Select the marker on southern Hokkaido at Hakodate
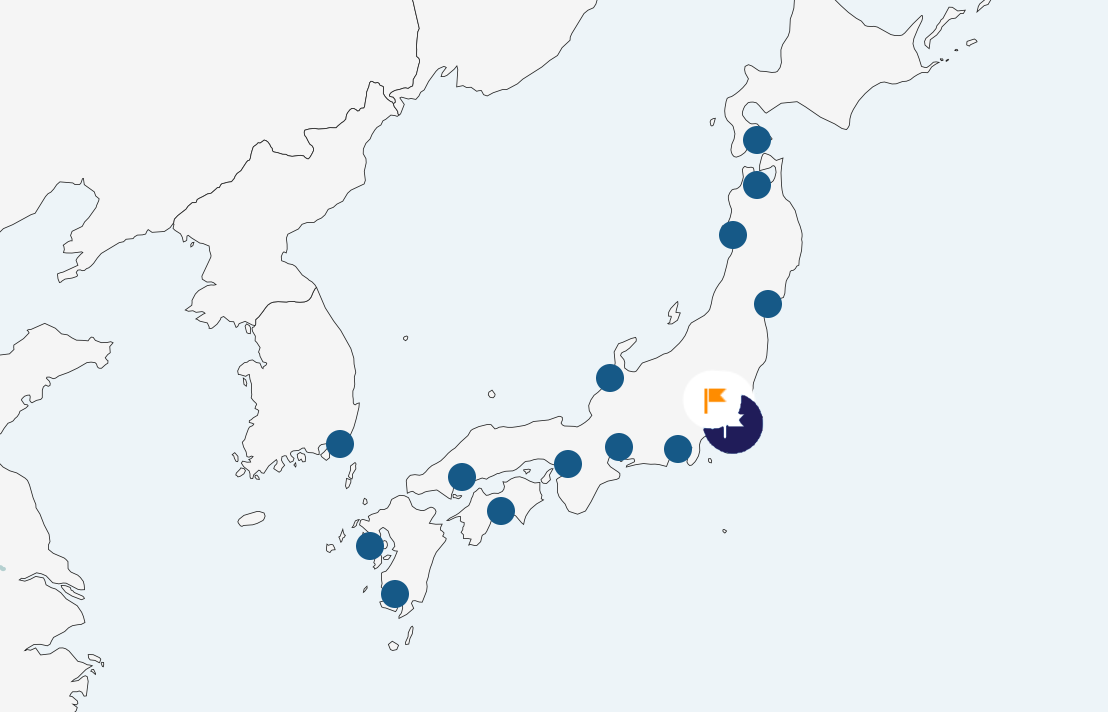 [x=757, y=140]
